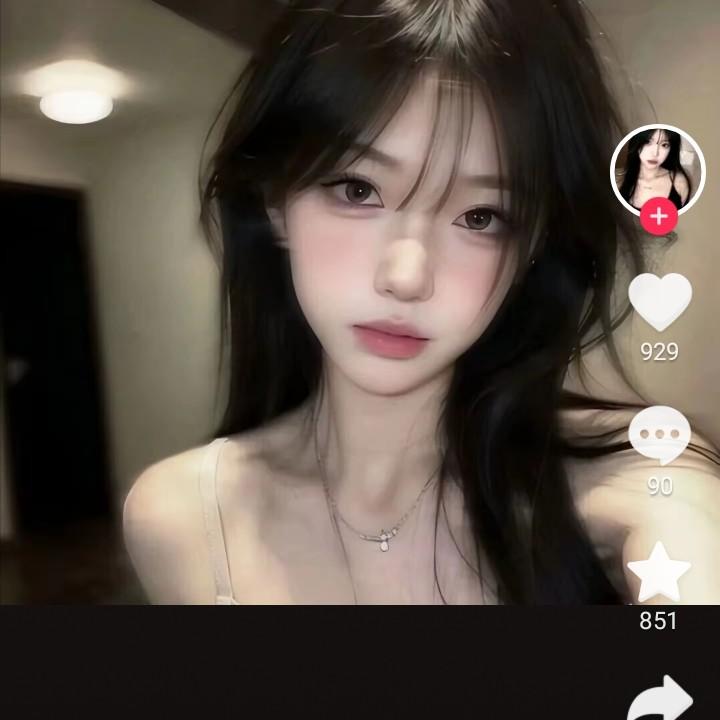This screenshot has width=720, height=720.
Task: Share this video using the arrow icon
Action: coord(659,700)
